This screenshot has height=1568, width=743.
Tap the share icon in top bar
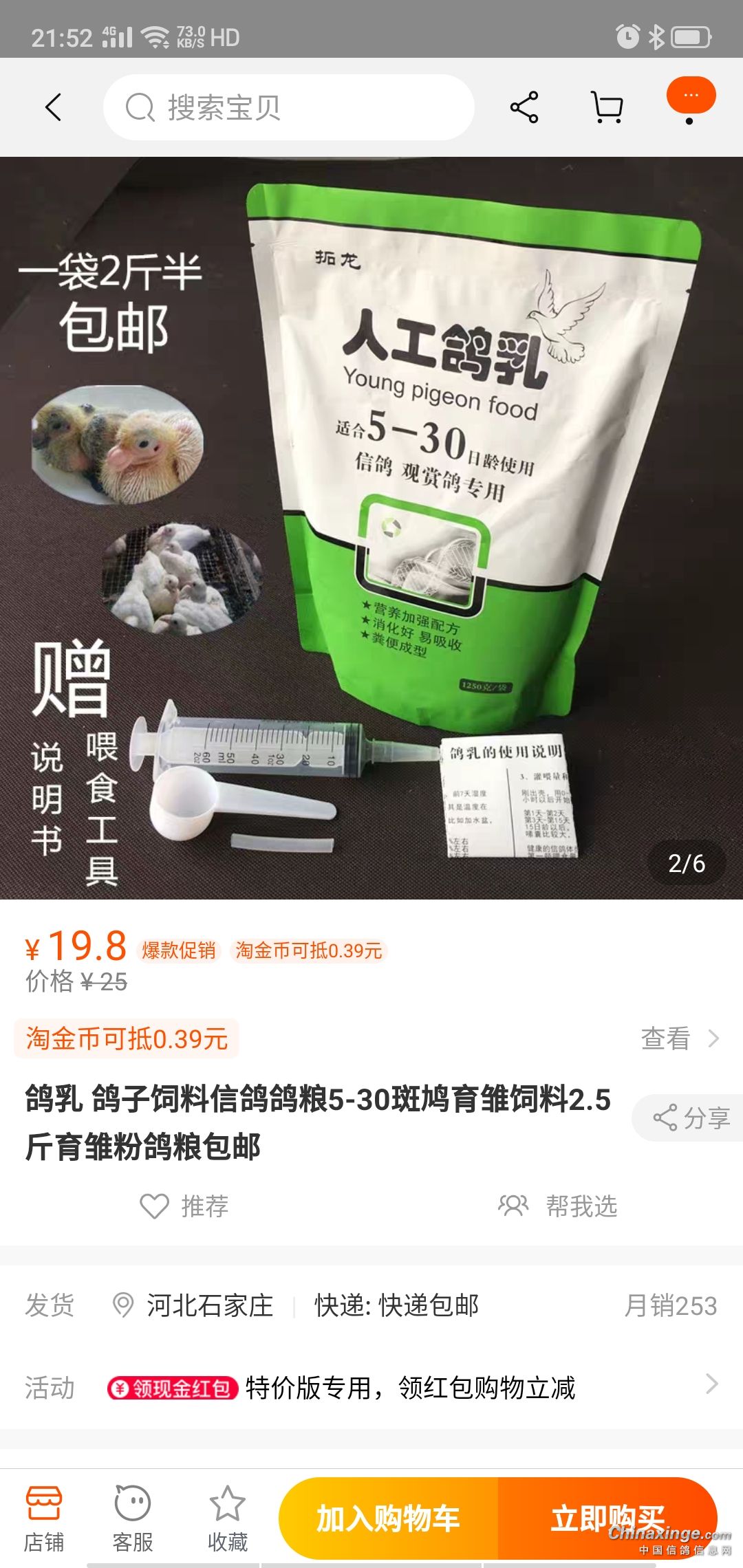click(524, 107)
